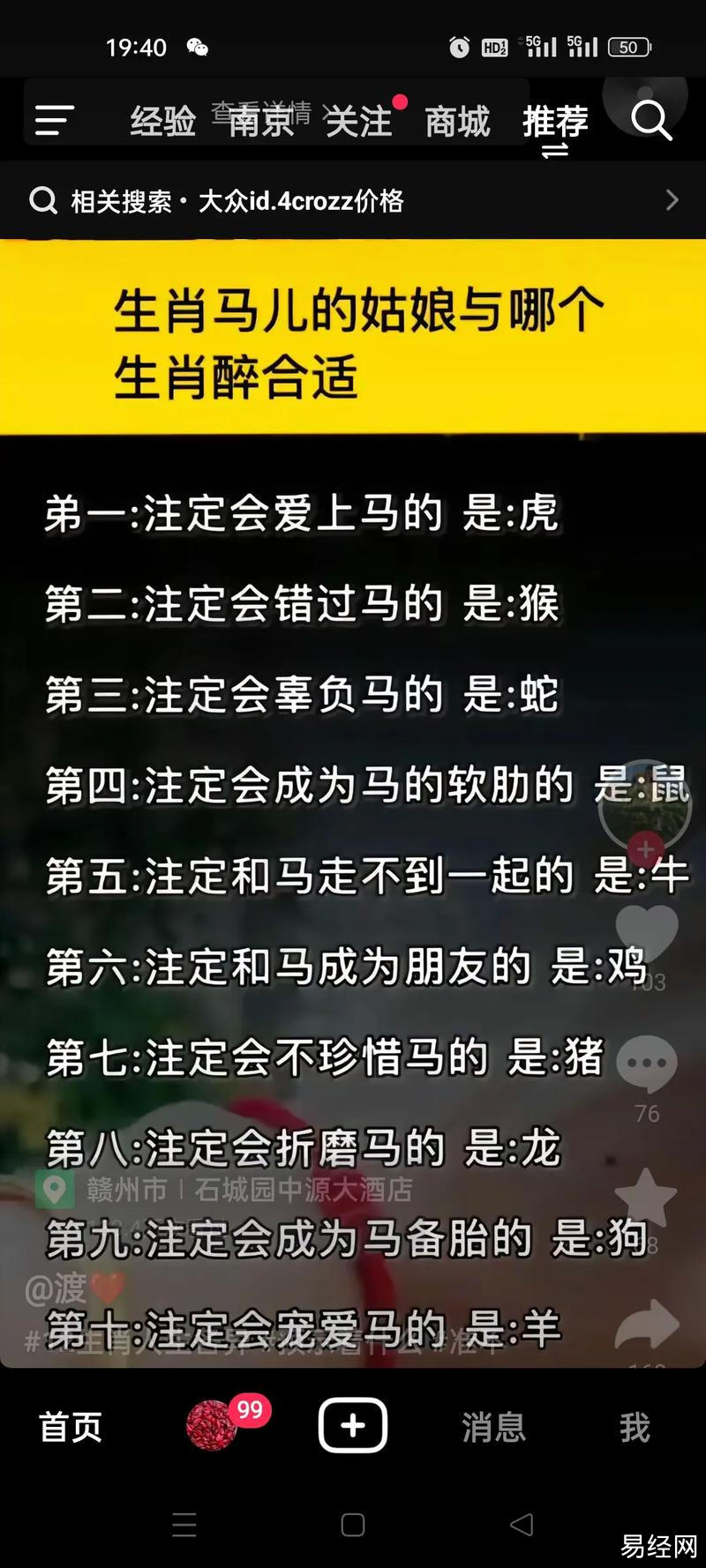The height and width of the screenshot is (1568, 706).
Task: Open the search magnifier icon
Action: [651, 120]
